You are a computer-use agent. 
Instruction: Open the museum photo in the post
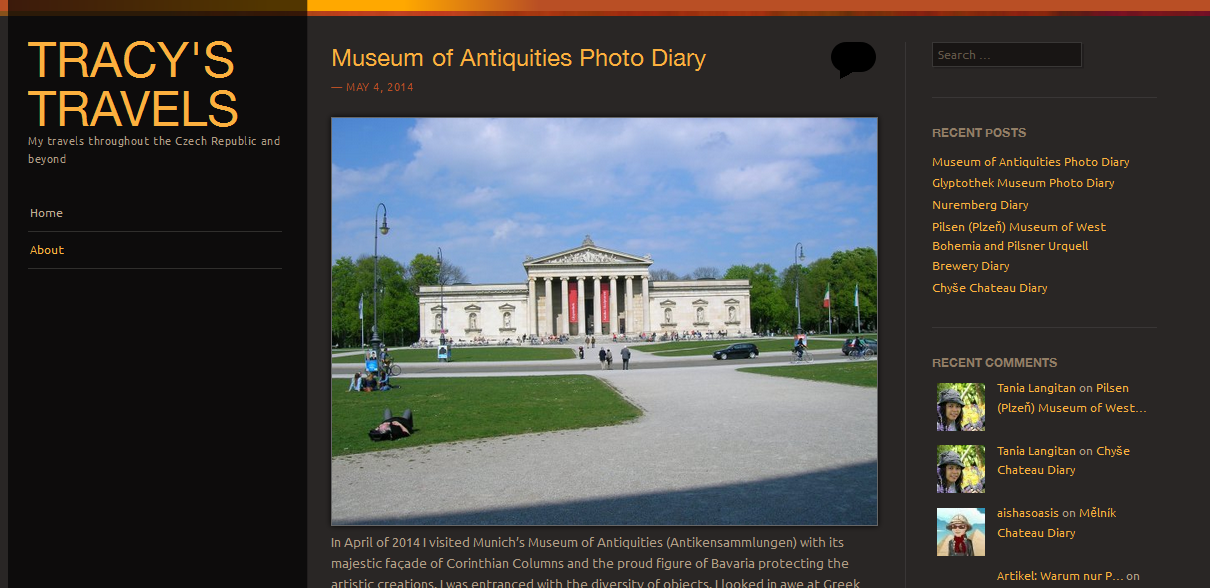(x=604, y=321)
